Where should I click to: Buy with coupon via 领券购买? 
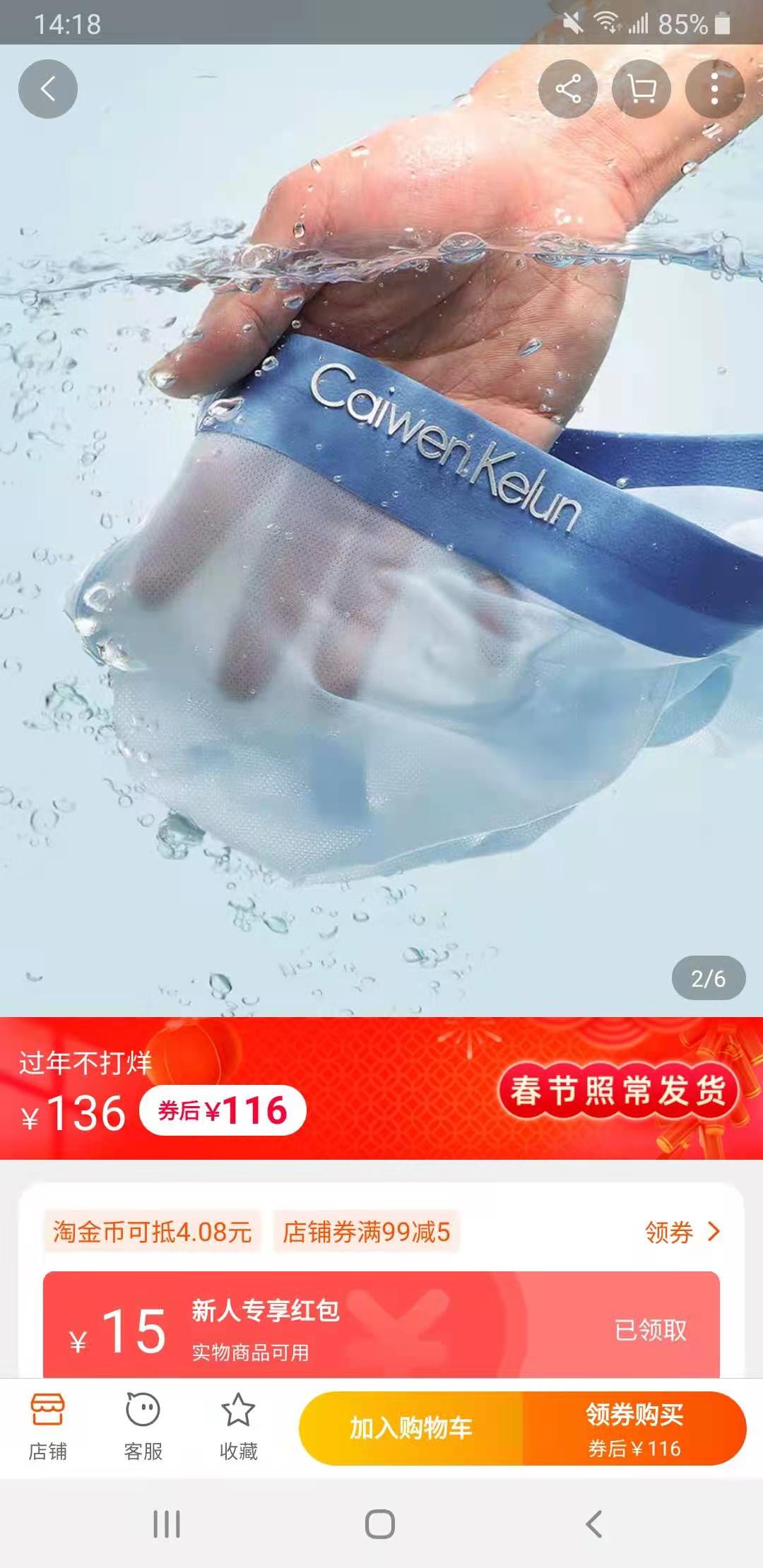pyautogui.click(x=634, y=1428)
